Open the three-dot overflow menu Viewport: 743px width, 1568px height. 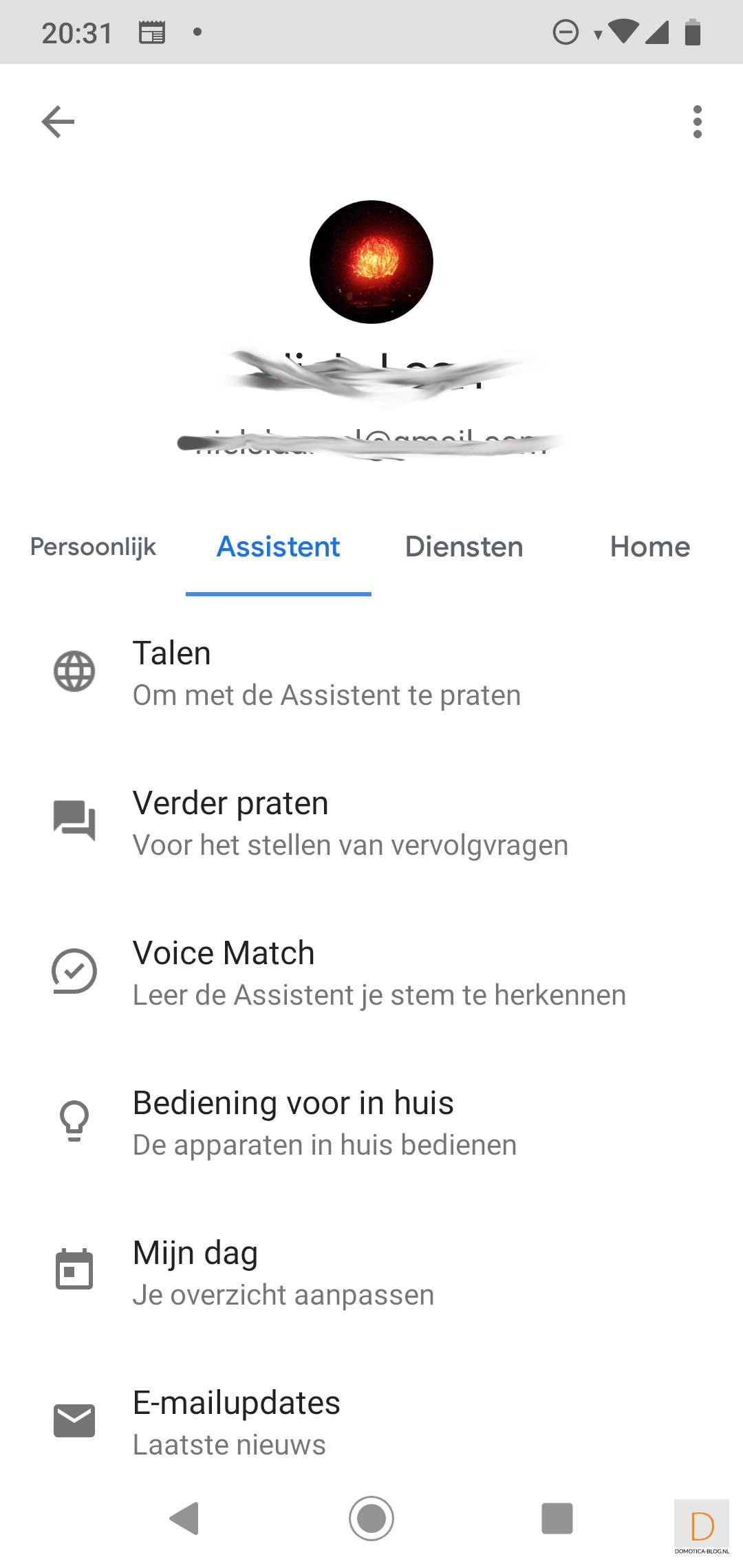pos(697,122)
